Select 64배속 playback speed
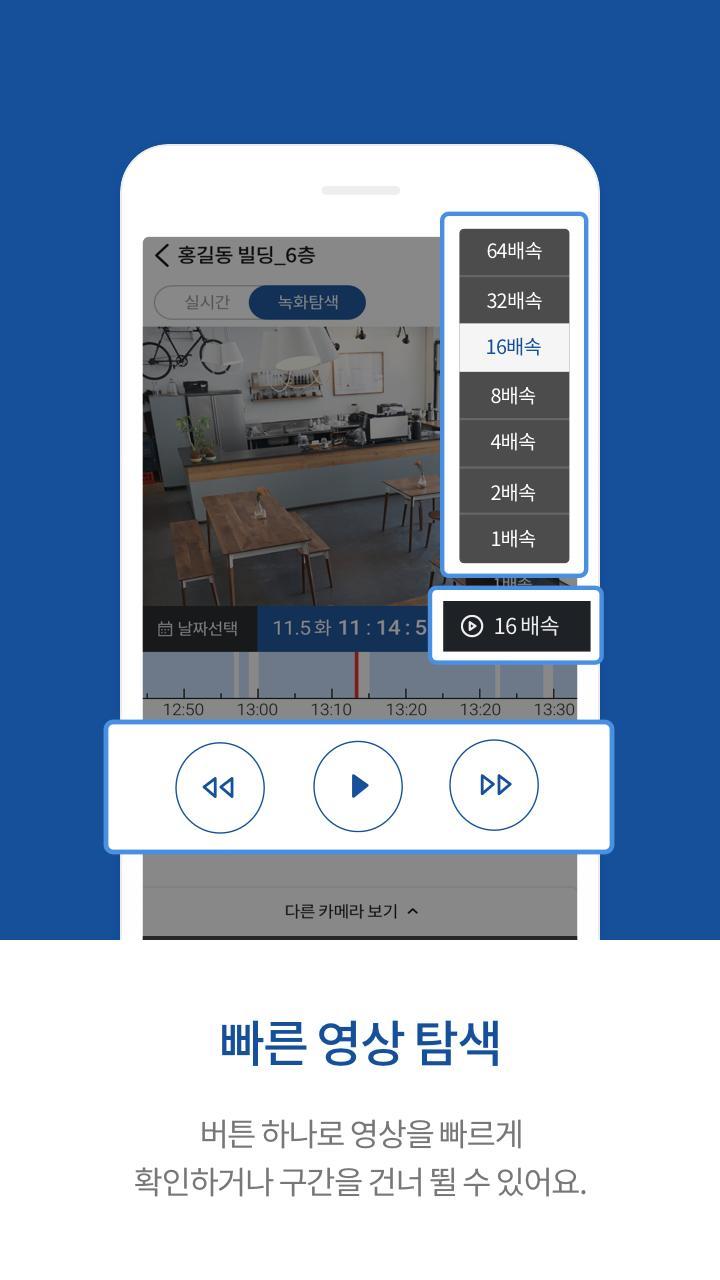720x1280 pixels. (514, 253)
